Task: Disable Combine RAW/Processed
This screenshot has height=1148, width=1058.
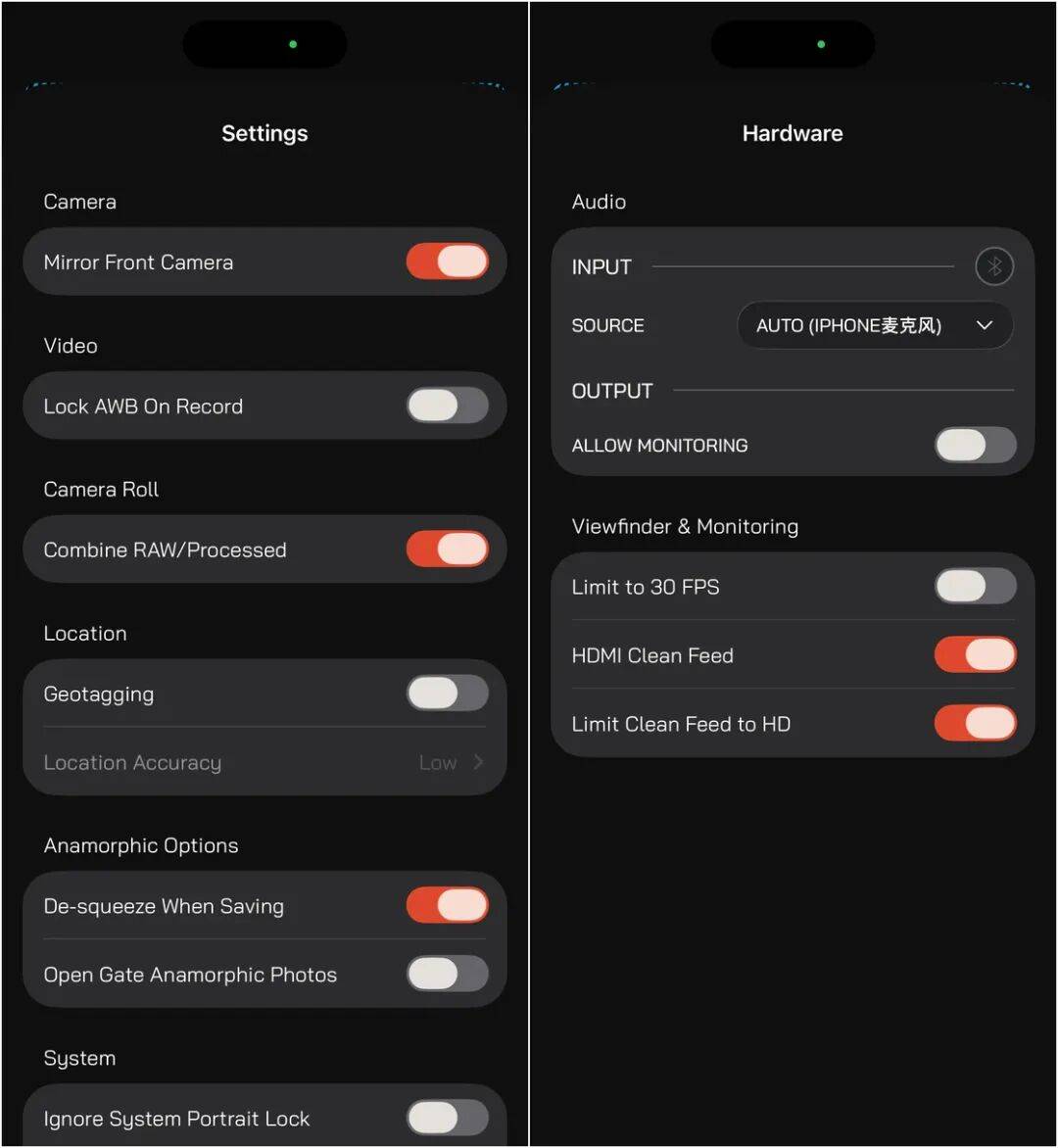Action: 448,550
